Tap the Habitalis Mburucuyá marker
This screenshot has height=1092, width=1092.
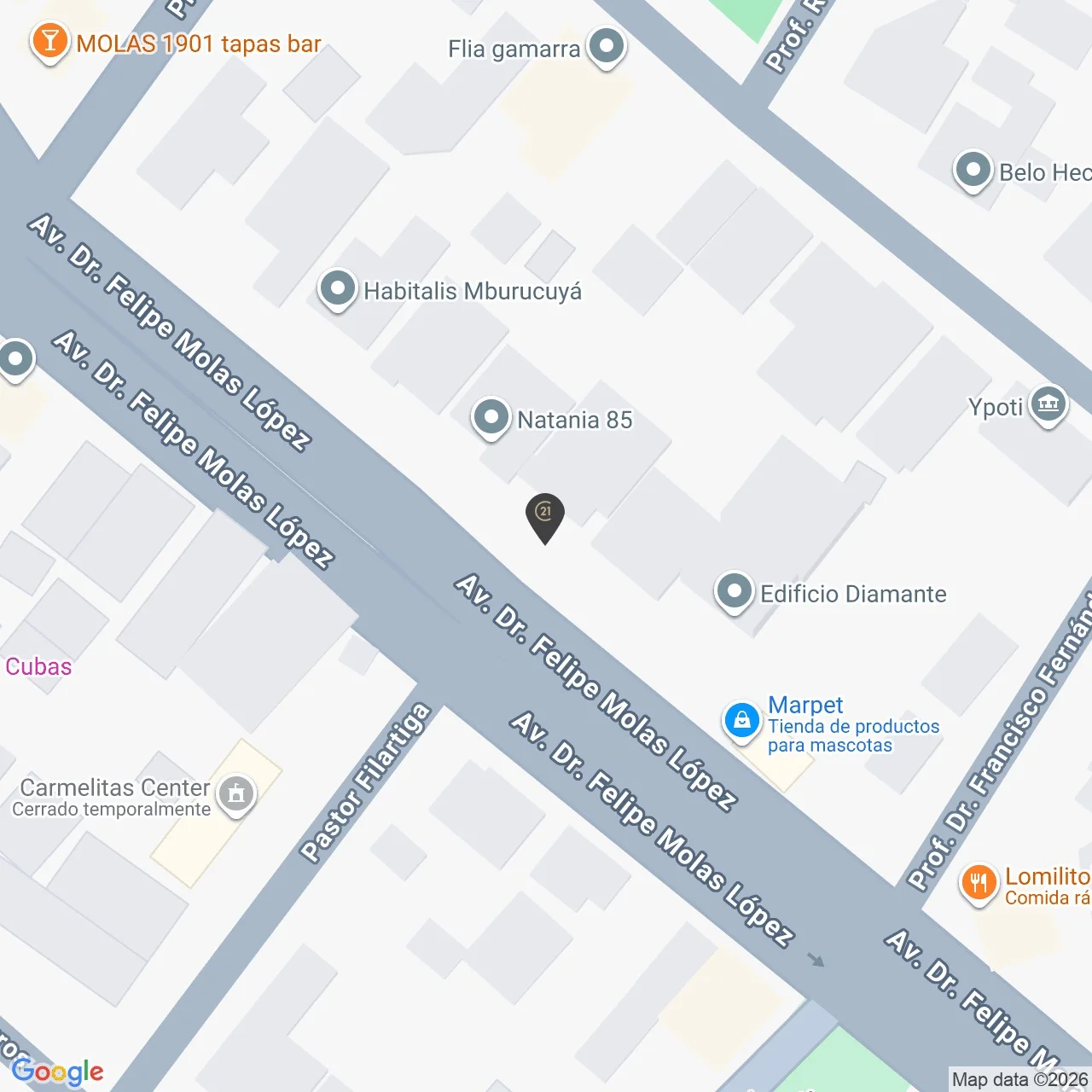click(x=337, y=289)
